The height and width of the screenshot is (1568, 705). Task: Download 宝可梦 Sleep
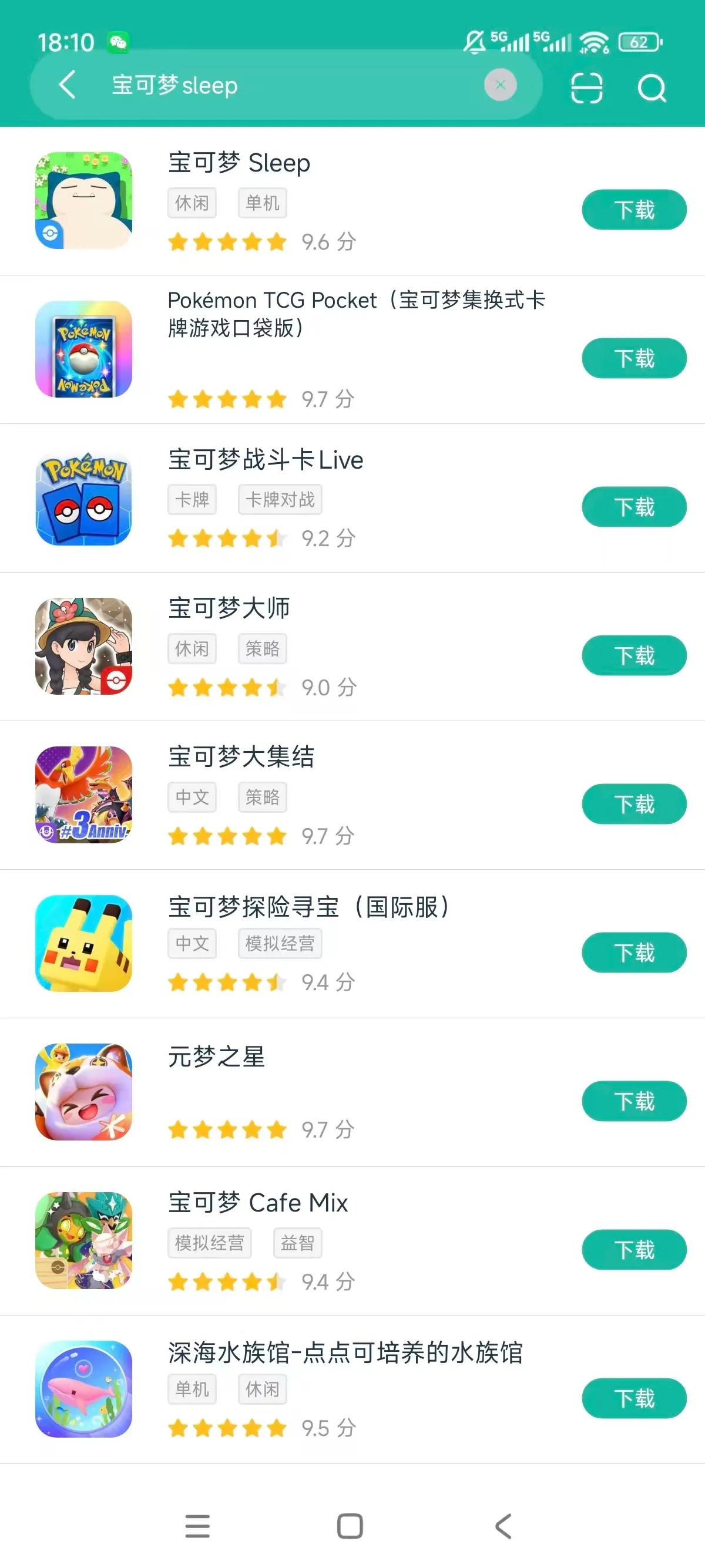[634, 210]
